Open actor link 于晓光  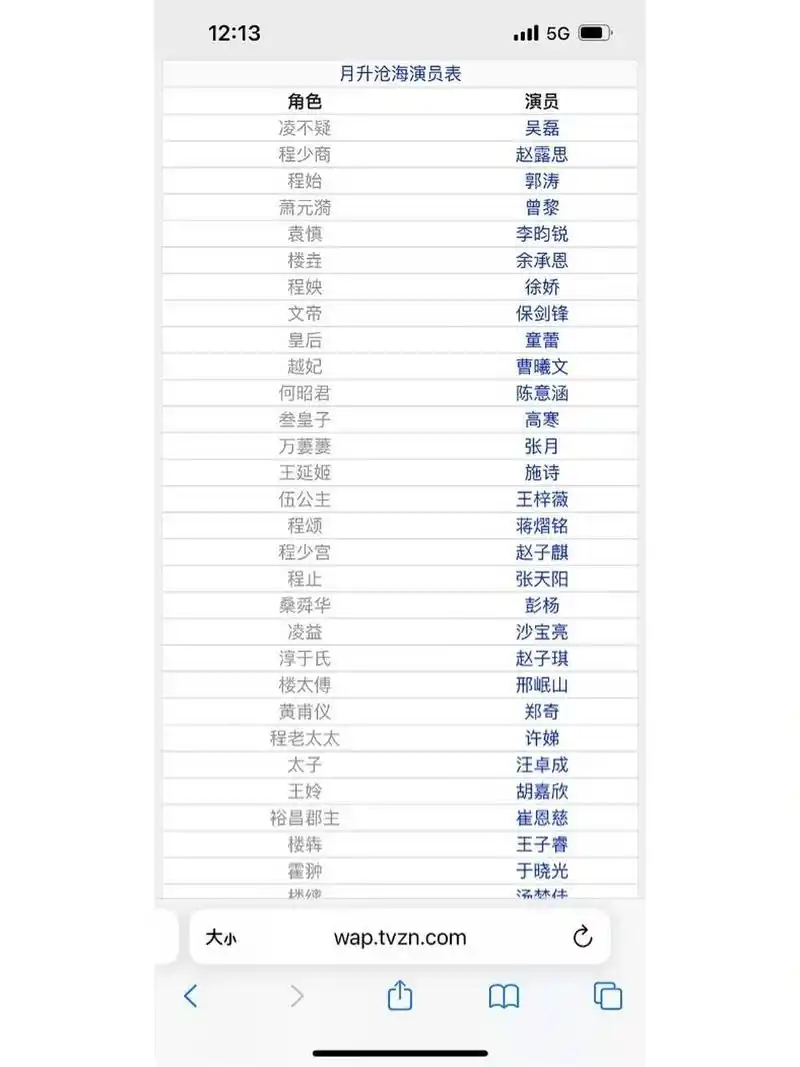pos(542,871)
